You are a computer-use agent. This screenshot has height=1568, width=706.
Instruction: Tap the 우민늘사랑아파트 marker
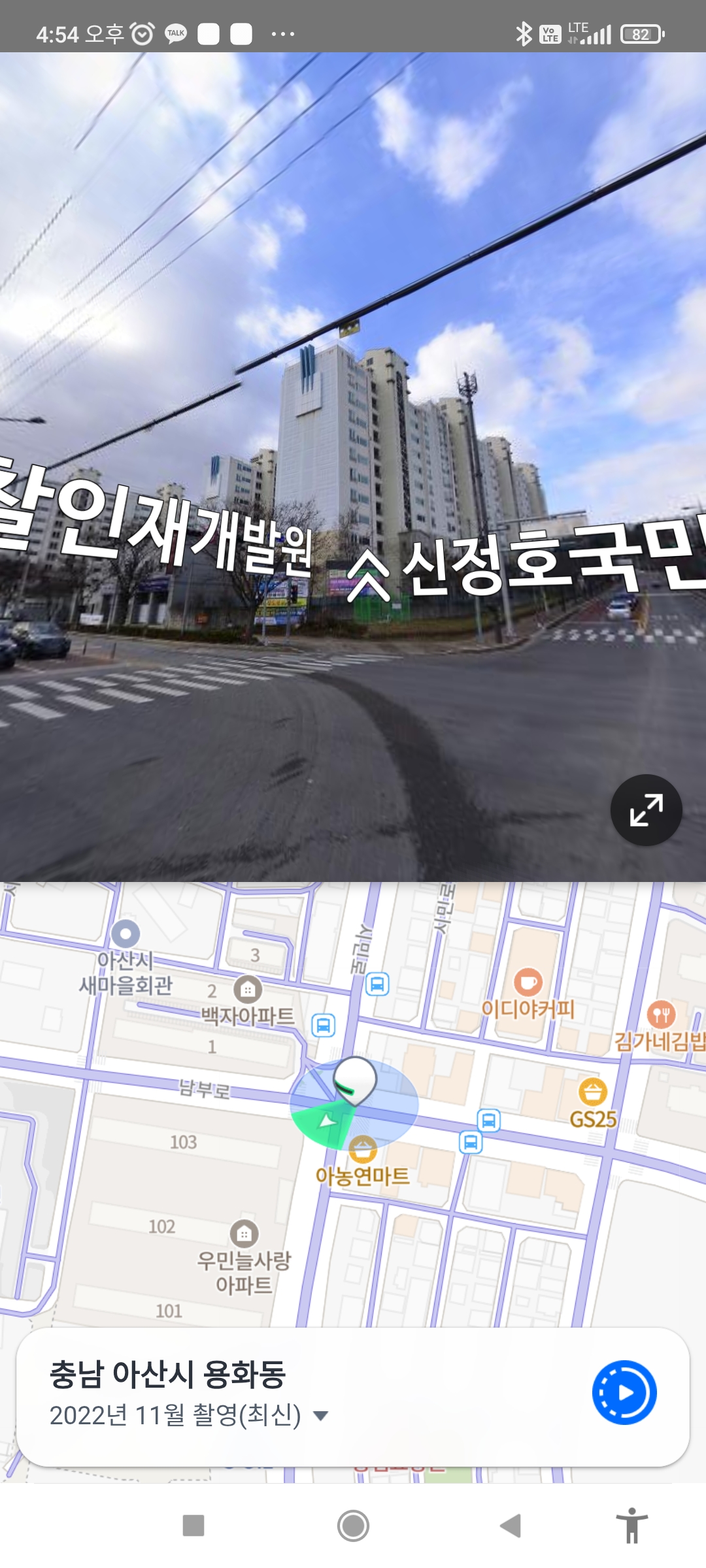pos(244,1233)
